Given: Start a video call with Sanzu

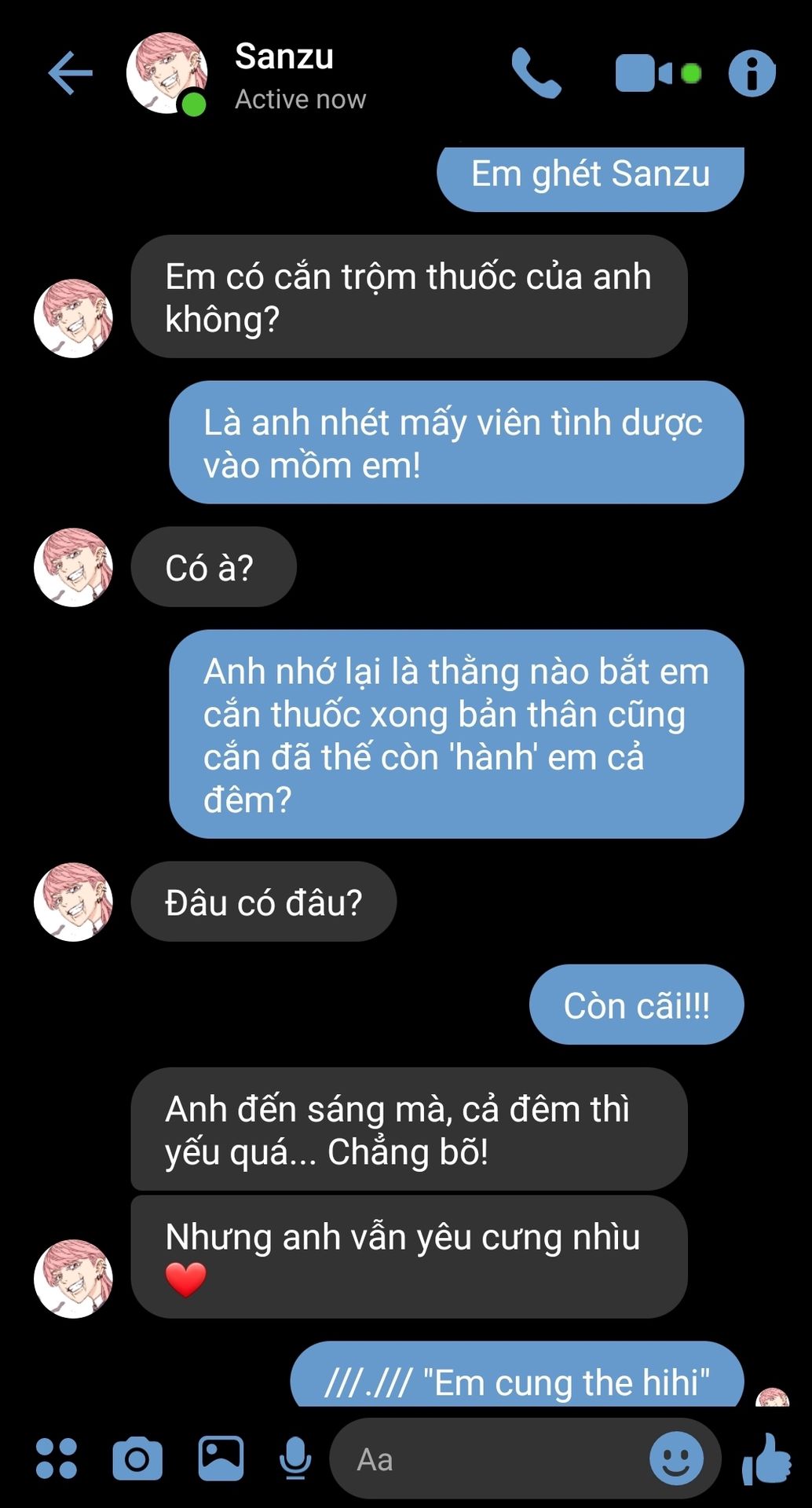Looking at the screenshot, I should click(644, 74).
